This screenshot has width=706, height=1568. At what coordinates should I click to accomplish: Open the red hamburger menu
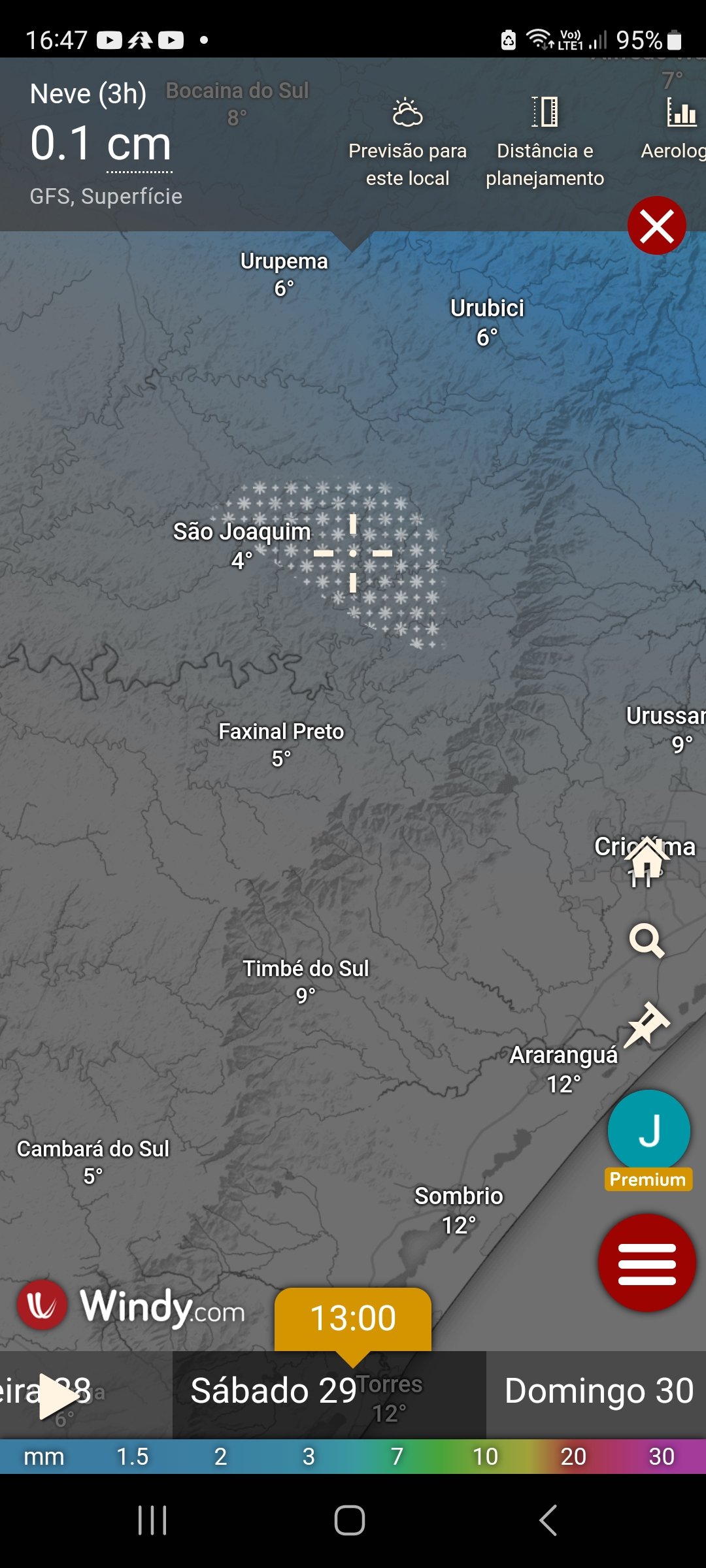(647, 1263)
